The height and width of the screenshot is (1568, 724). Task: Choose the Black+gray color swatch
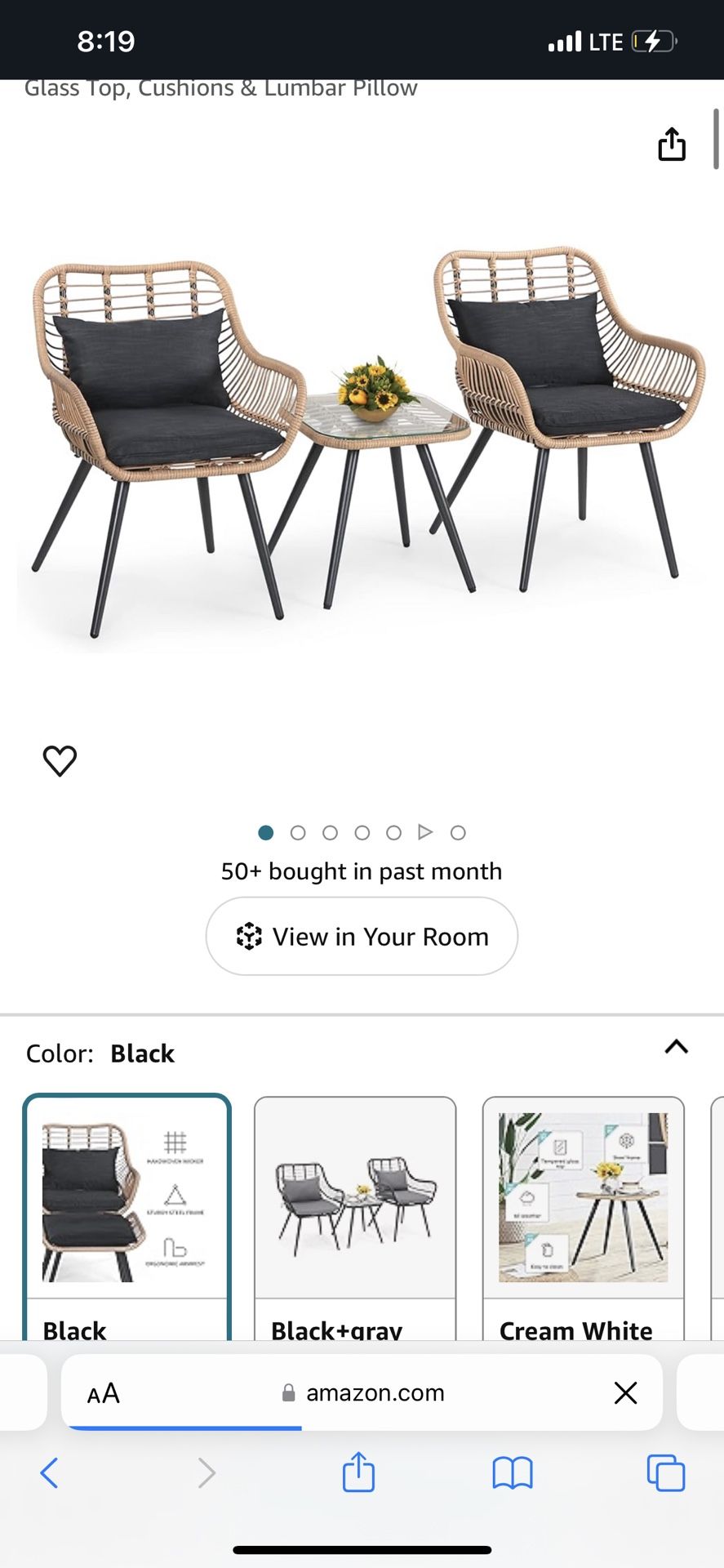tap(354, 1202)
